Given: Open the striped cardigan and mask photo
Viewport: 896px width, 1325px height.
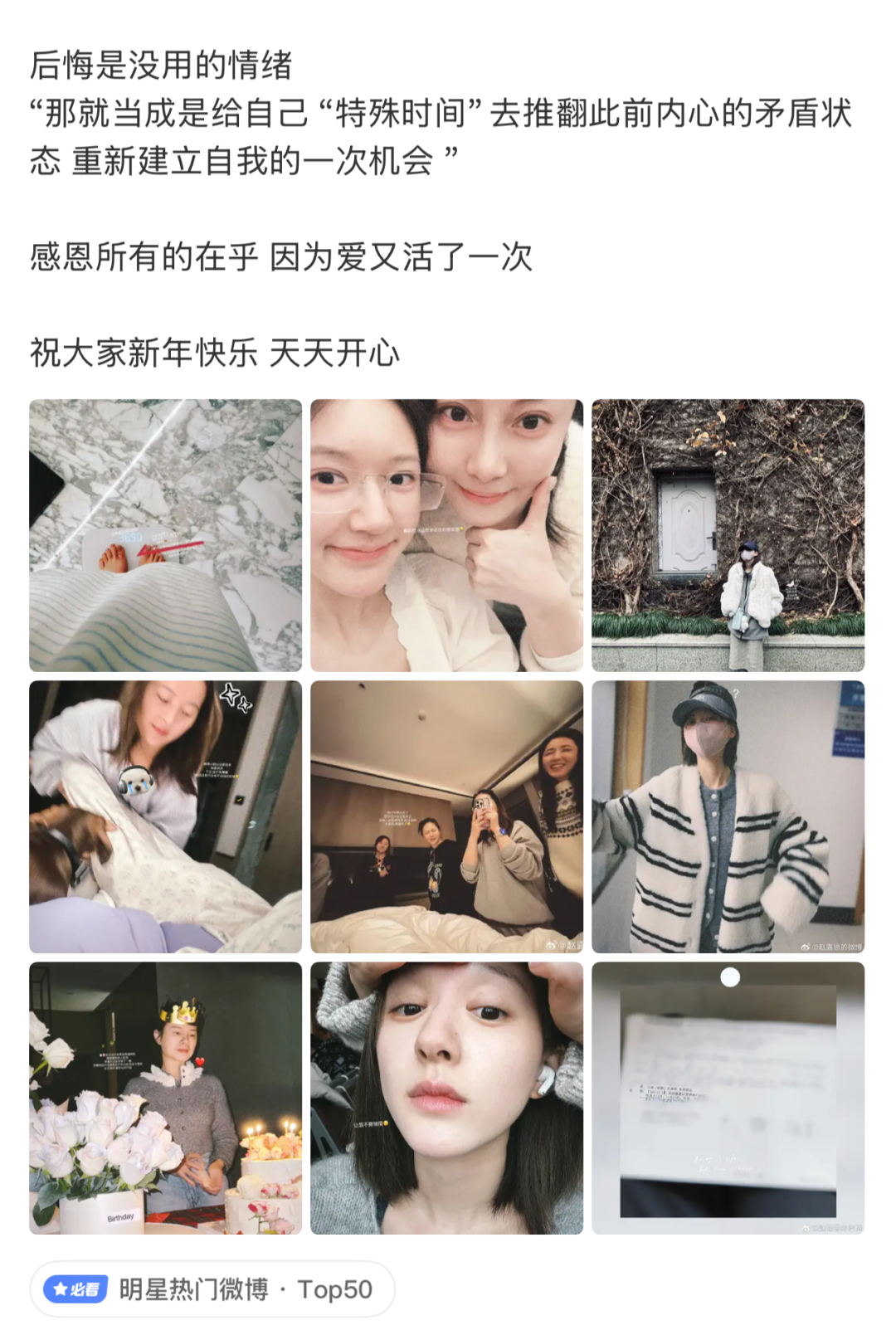Looking at the screenshot, I should [728, 816].
